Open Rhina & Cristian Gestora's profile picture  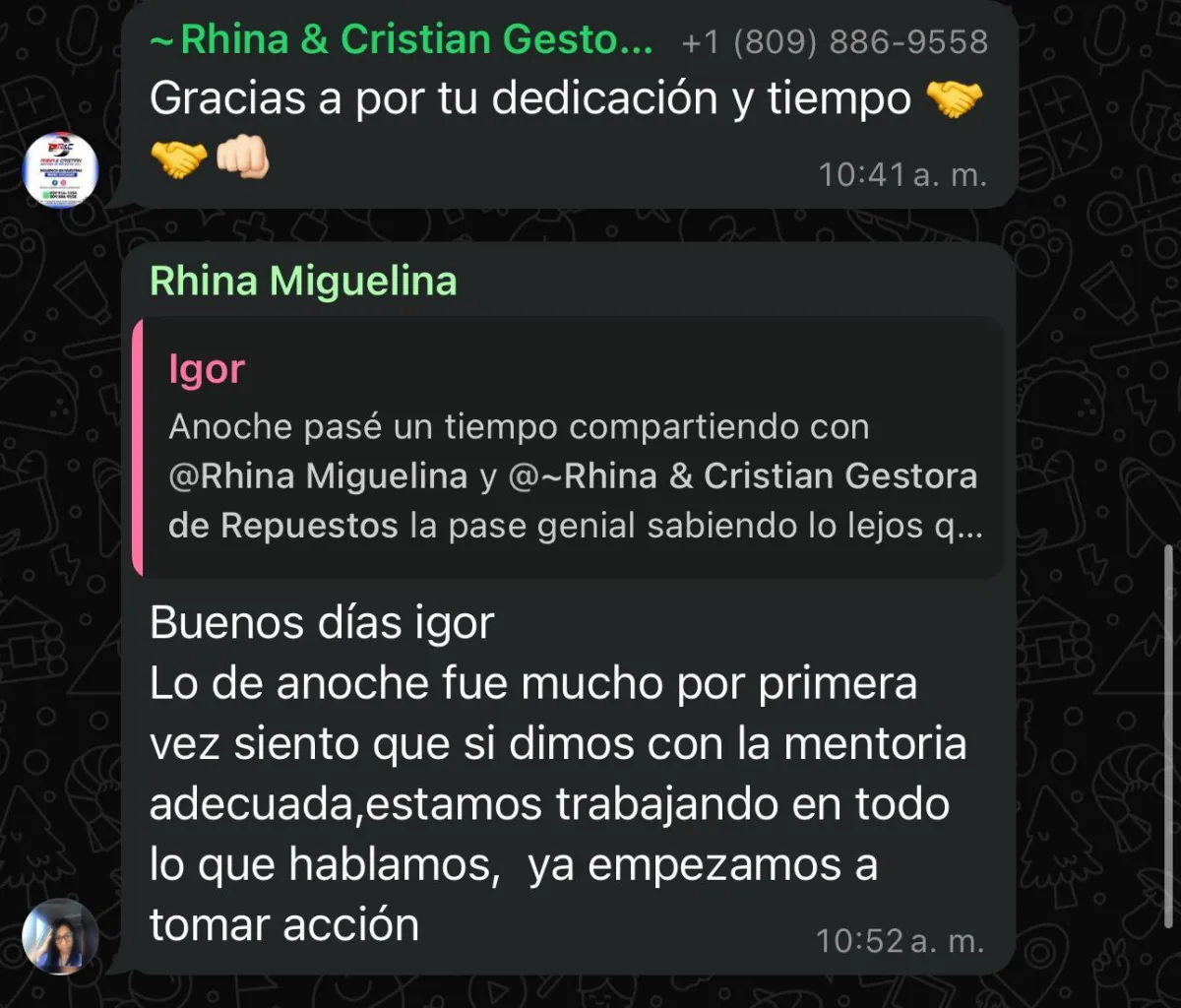pos(60,170)
